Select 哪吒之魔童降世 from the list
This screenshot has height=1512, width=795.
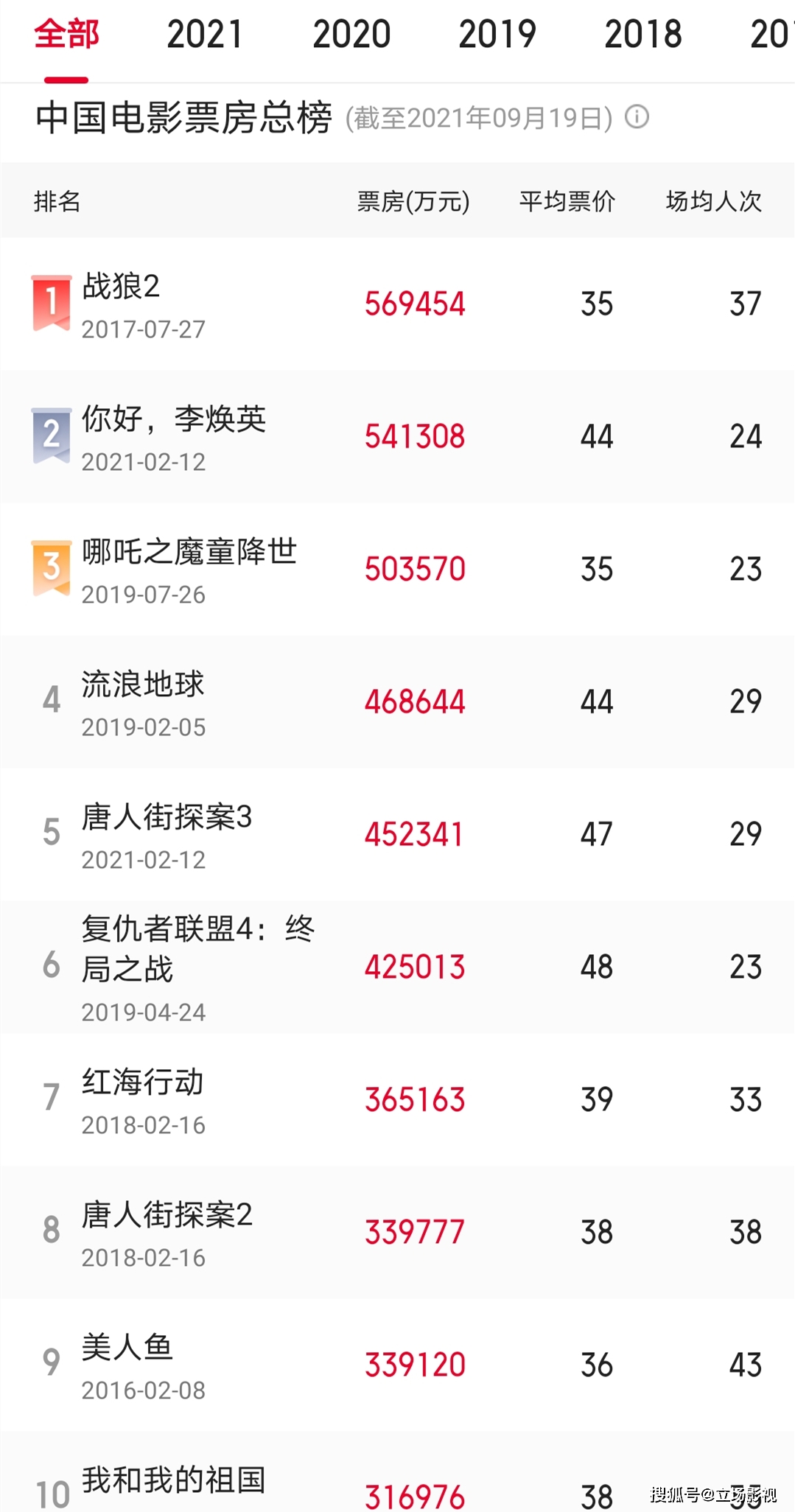[189, 554]
